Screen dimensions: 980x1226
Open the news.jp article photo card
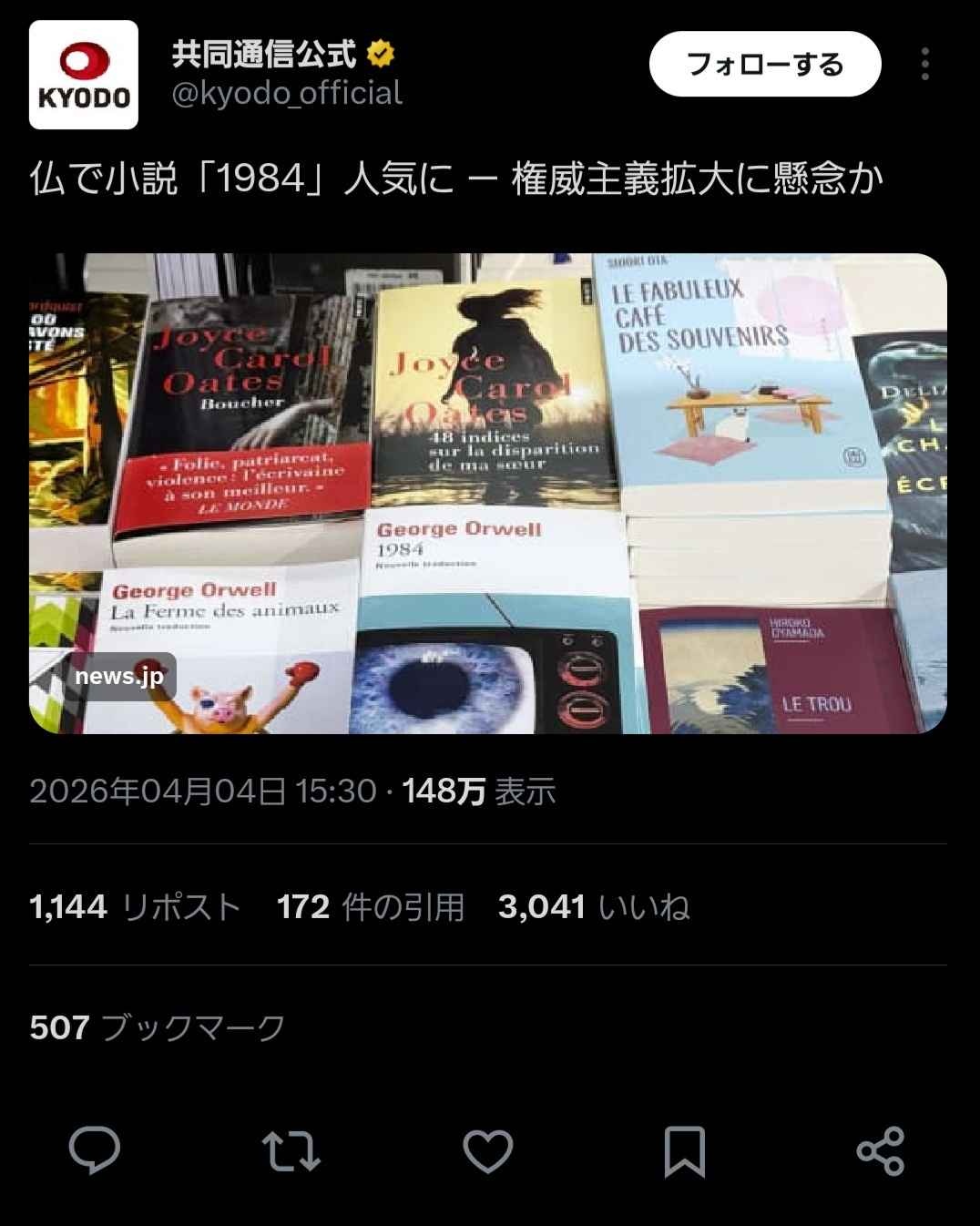coord(488,493)
